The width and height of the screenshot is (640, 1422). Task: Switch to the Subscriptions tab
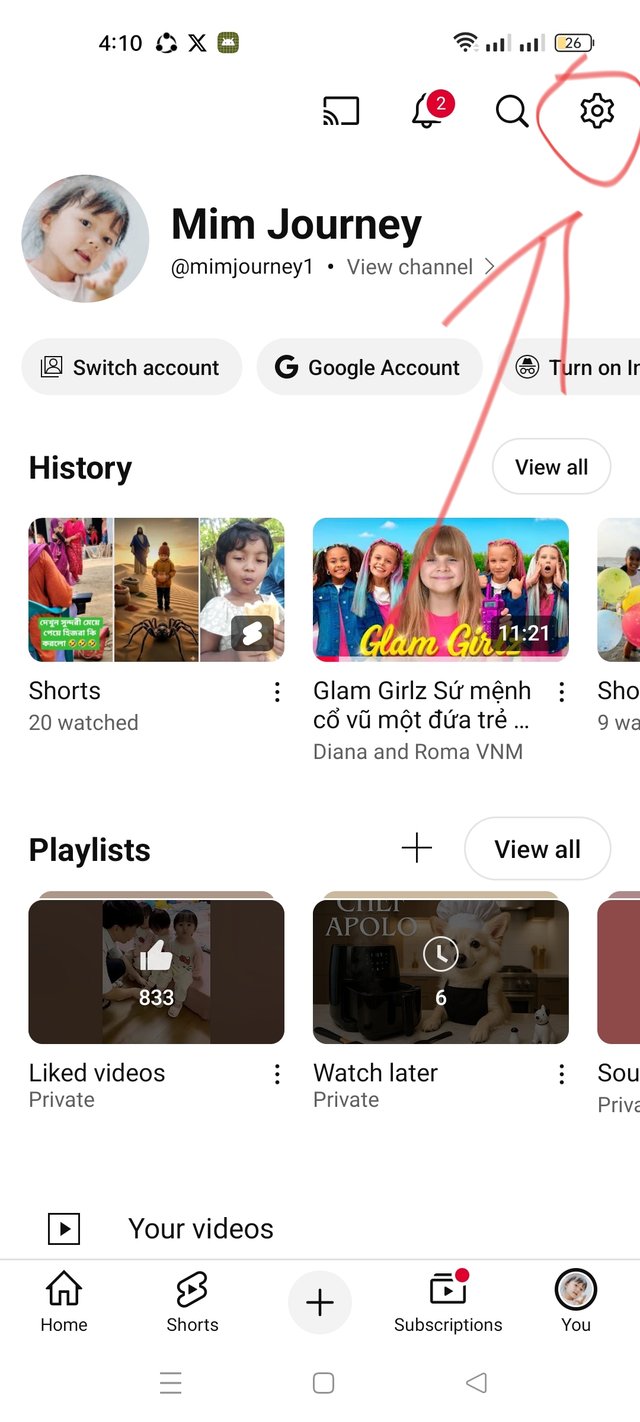click(x=448, y=1302)
